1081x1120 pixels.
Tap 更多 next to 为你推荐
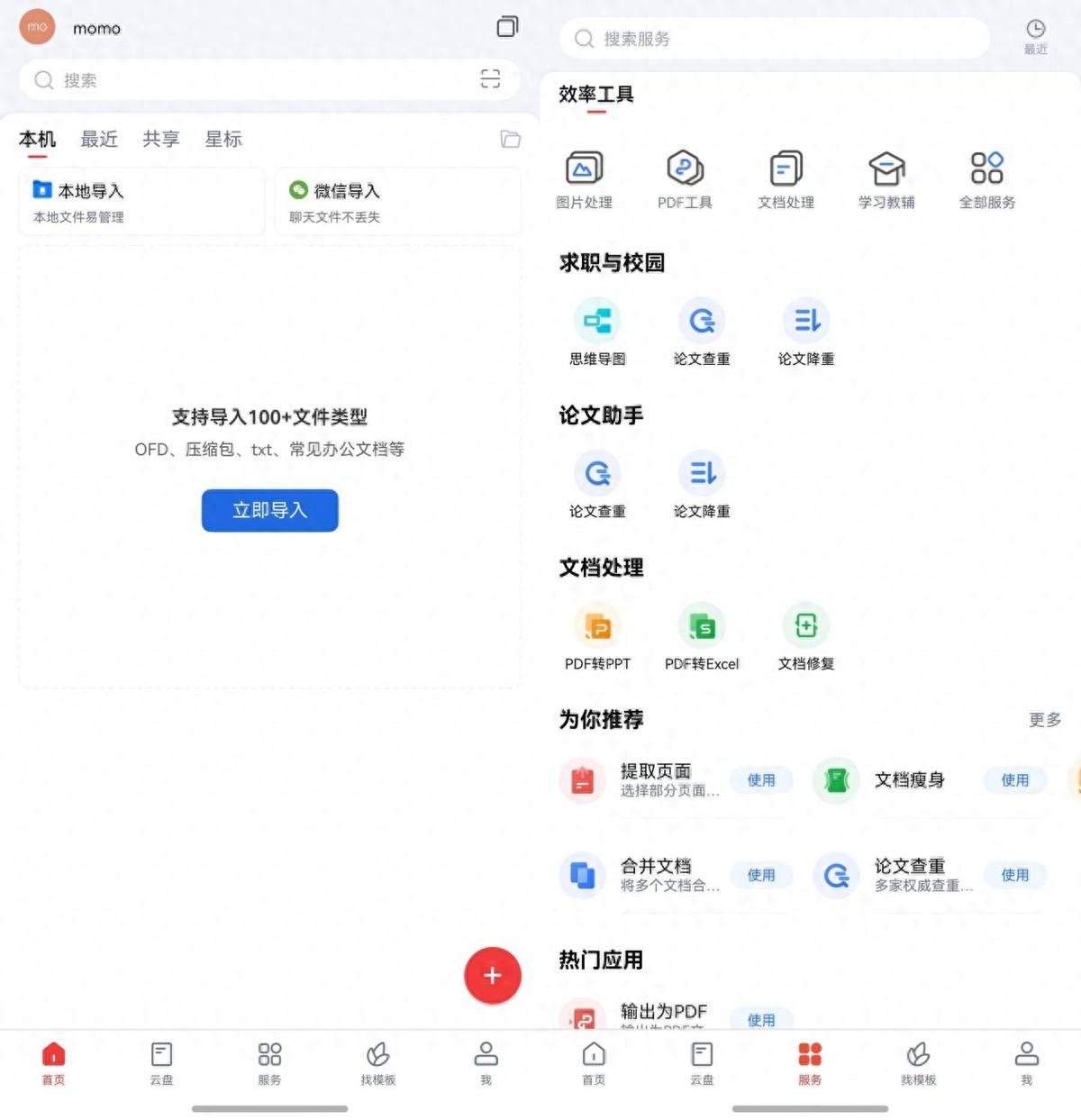click(x=1045, y=719)
